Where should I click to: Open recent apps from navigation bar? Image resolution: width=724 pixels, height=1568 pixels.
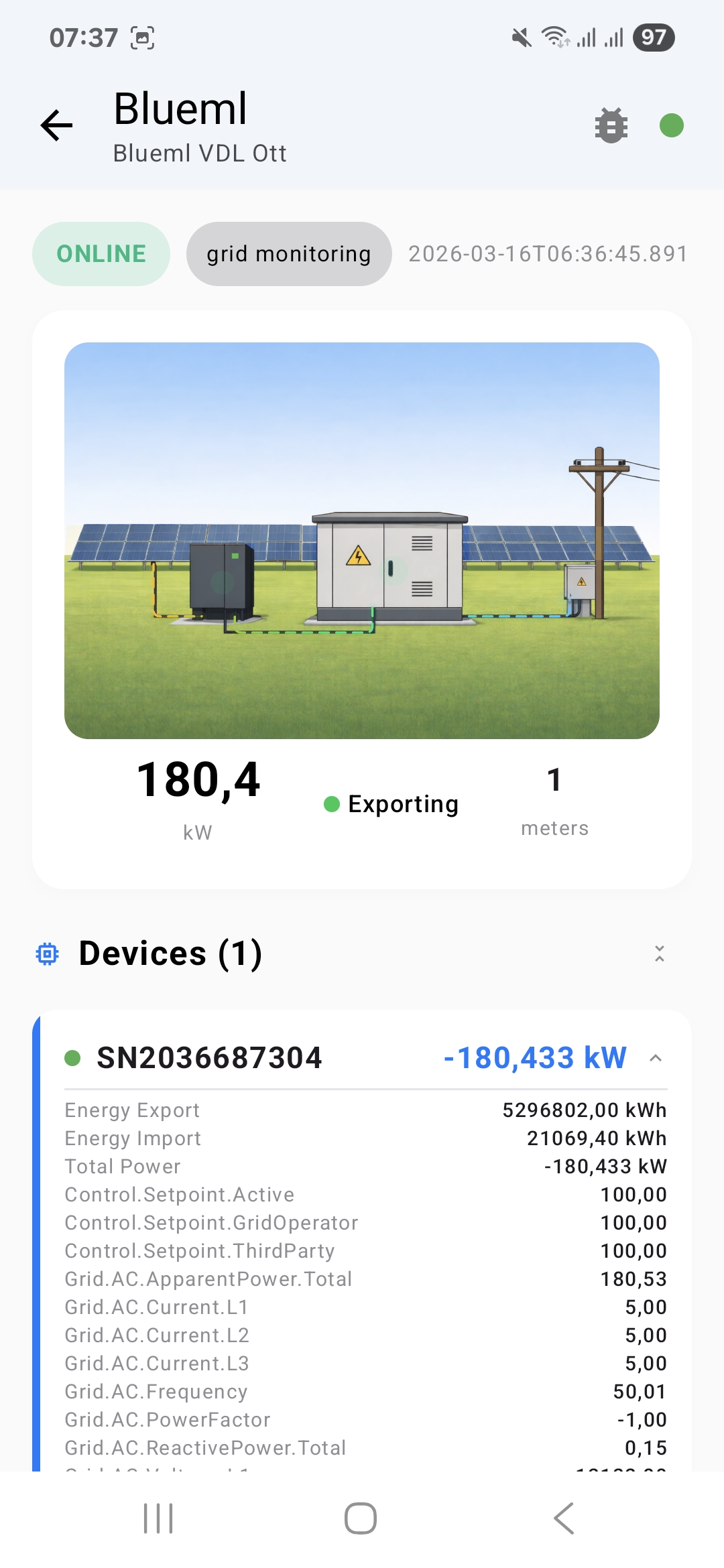tap(158, 1518)
